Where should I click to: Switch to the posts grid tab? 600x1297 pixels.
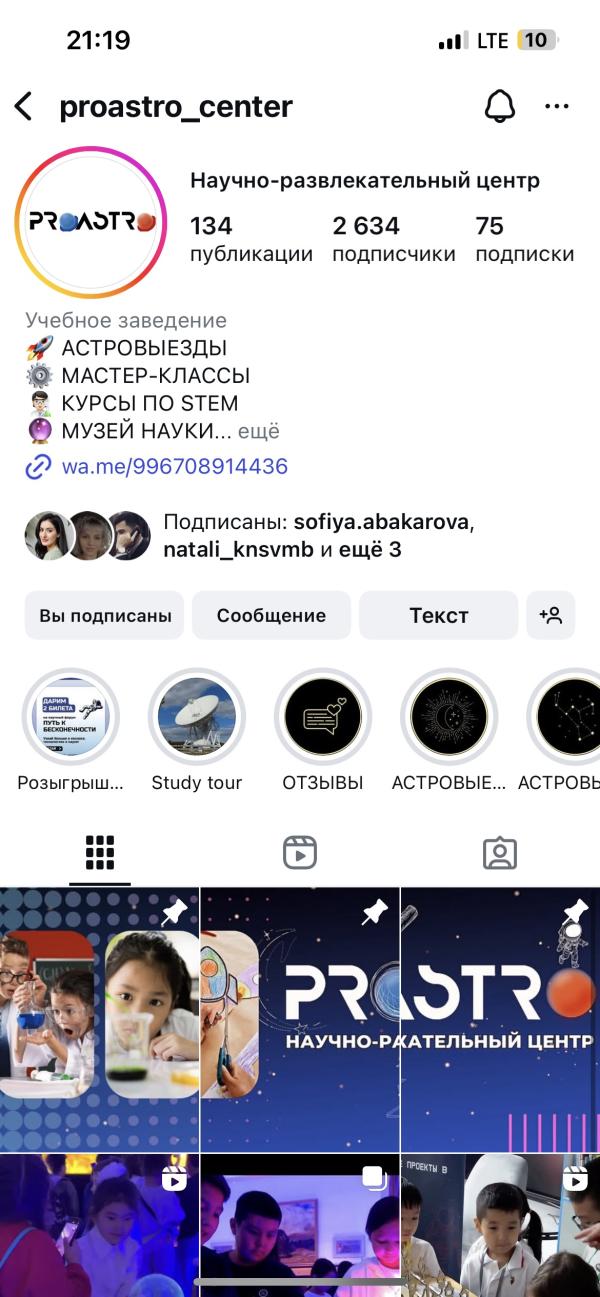pyautogui.click(x=100, y=853)
